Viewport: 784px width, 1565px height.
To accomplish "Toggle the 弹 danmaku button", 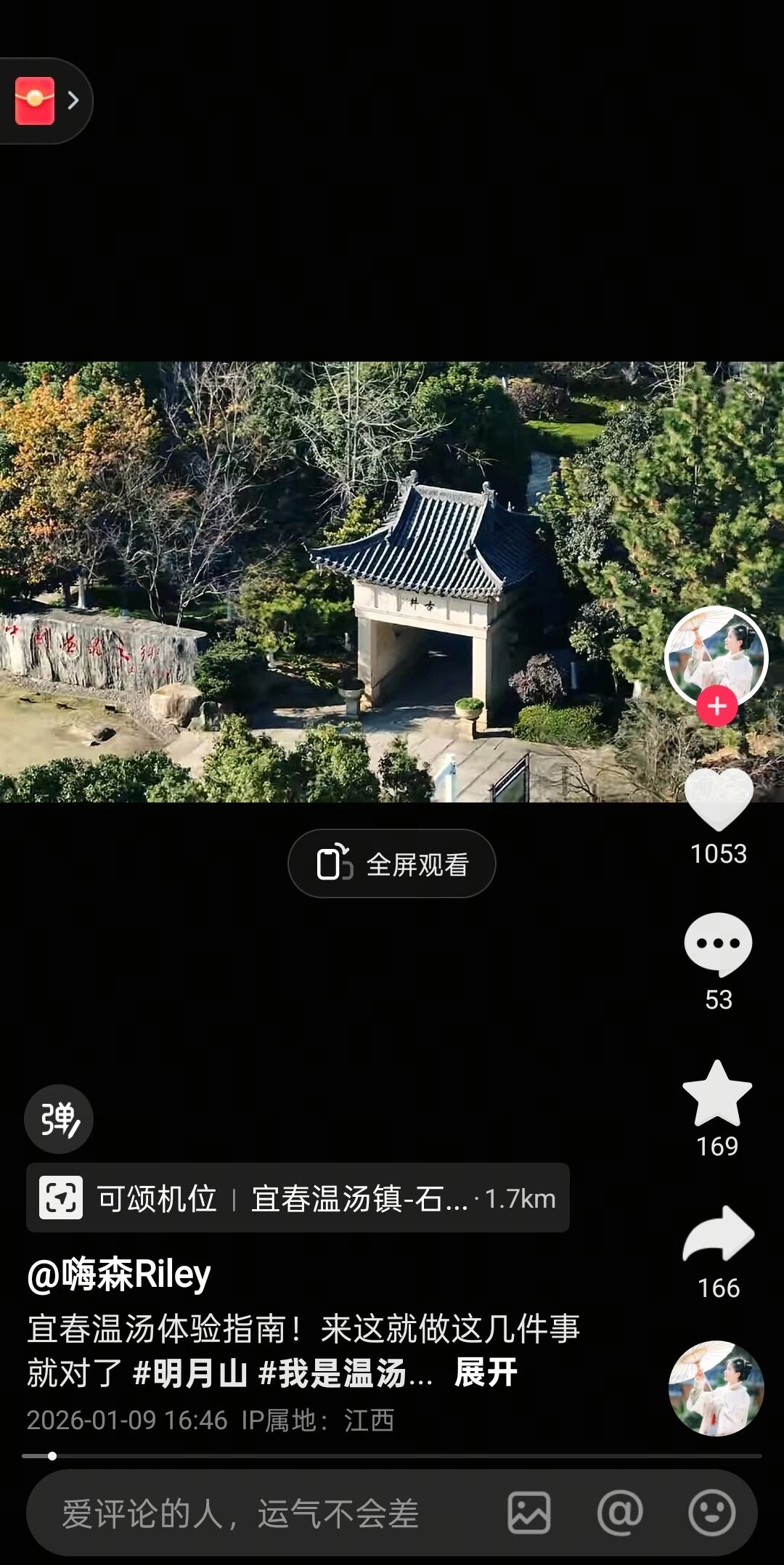I will coord(59,1118).
